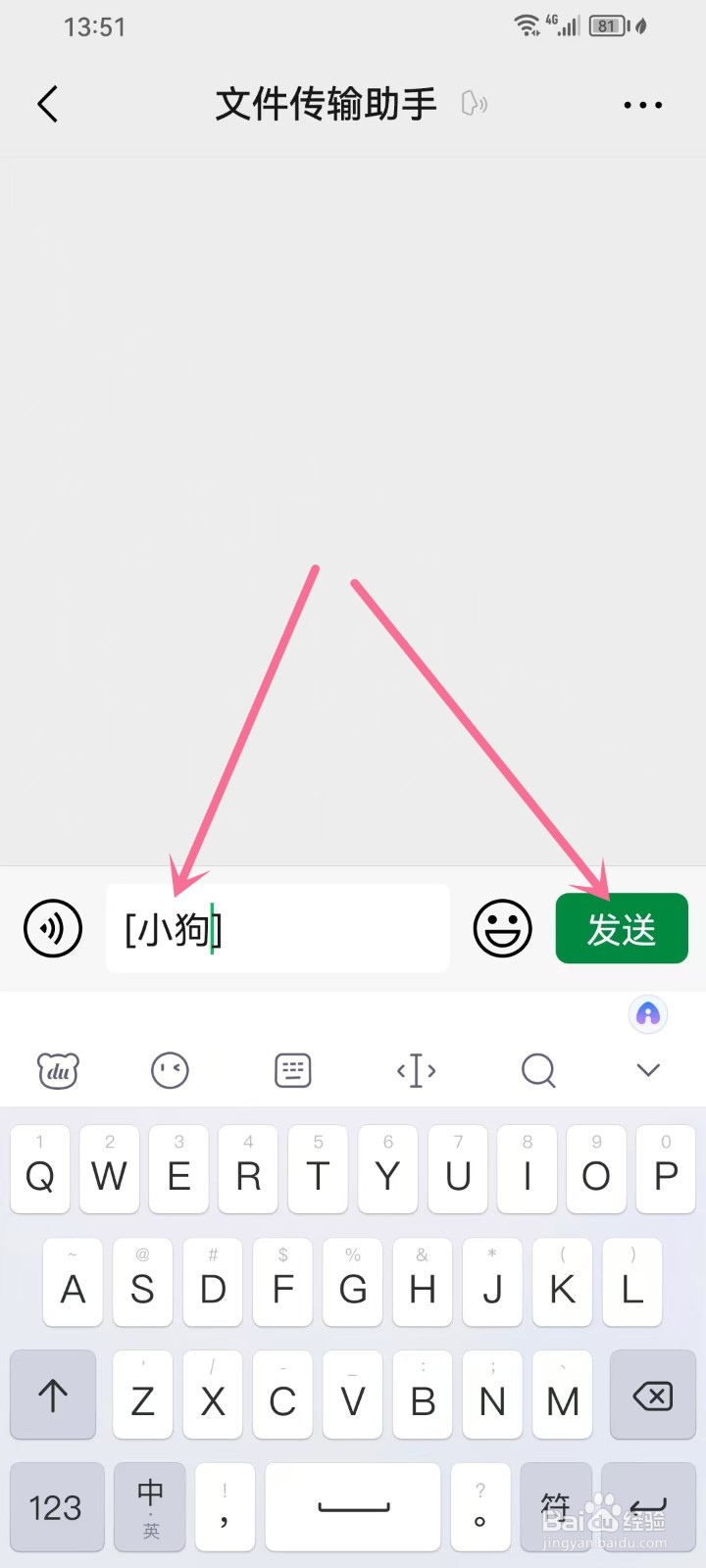
Task: Click the AI assistant icon above the keyboard
Action: [x=647, y=1014]
